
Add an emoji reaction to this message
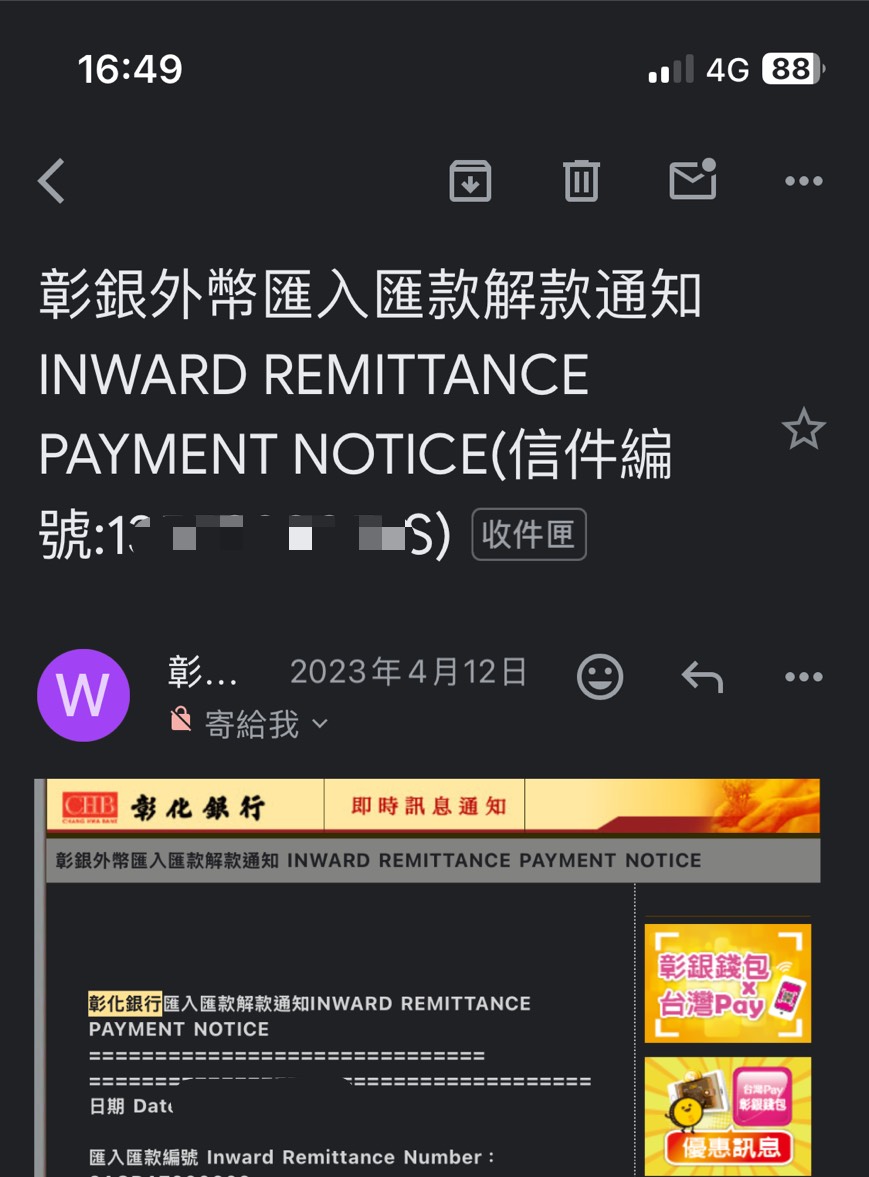tap(600, 677)
